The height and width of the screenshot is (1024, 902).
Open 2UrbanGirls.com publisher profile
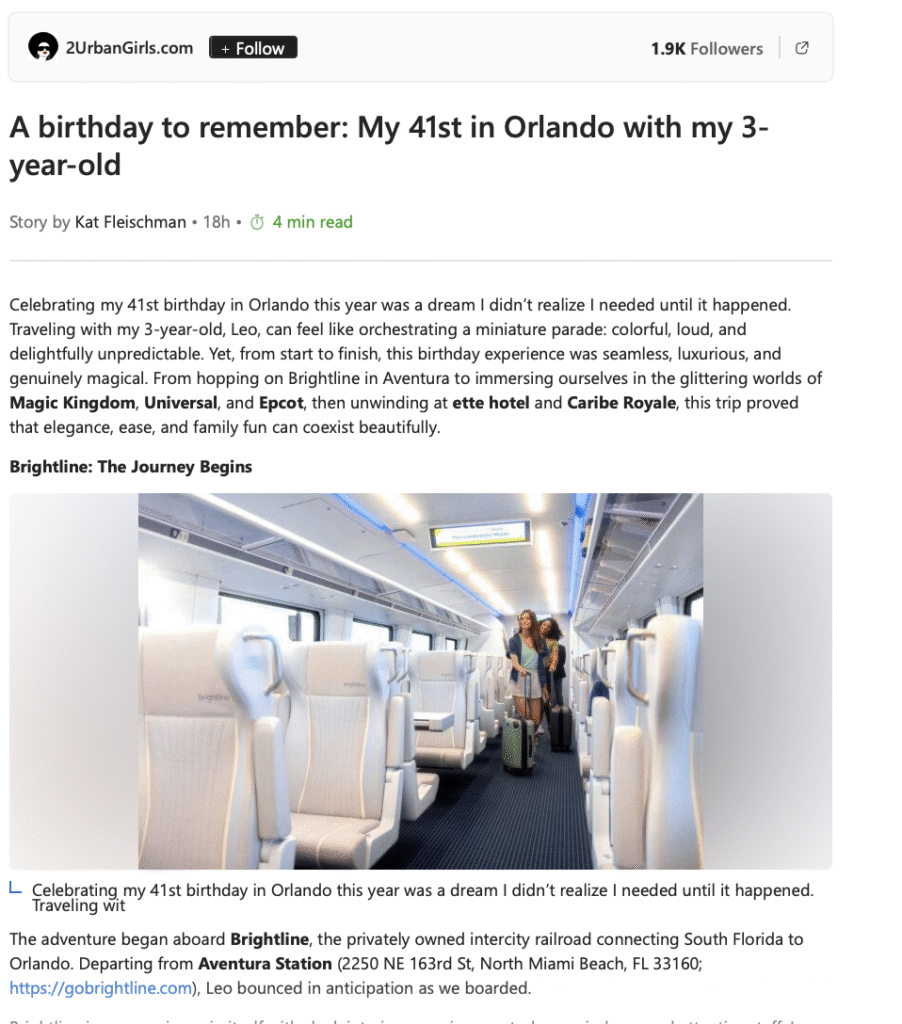coord(128,47)
